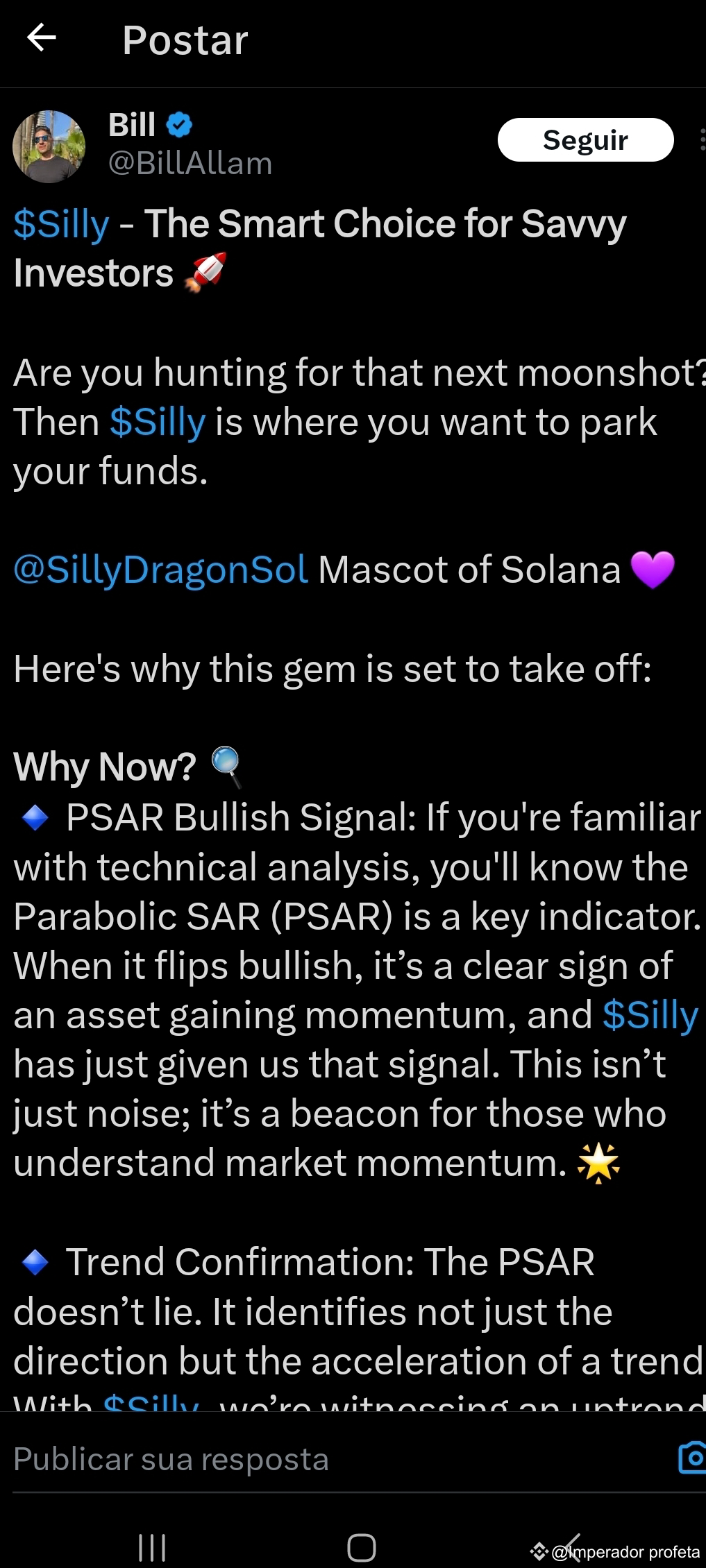Tap the $Silly link in the moonshot paragraph
The image size is (706, 1568).
(158, 421)
